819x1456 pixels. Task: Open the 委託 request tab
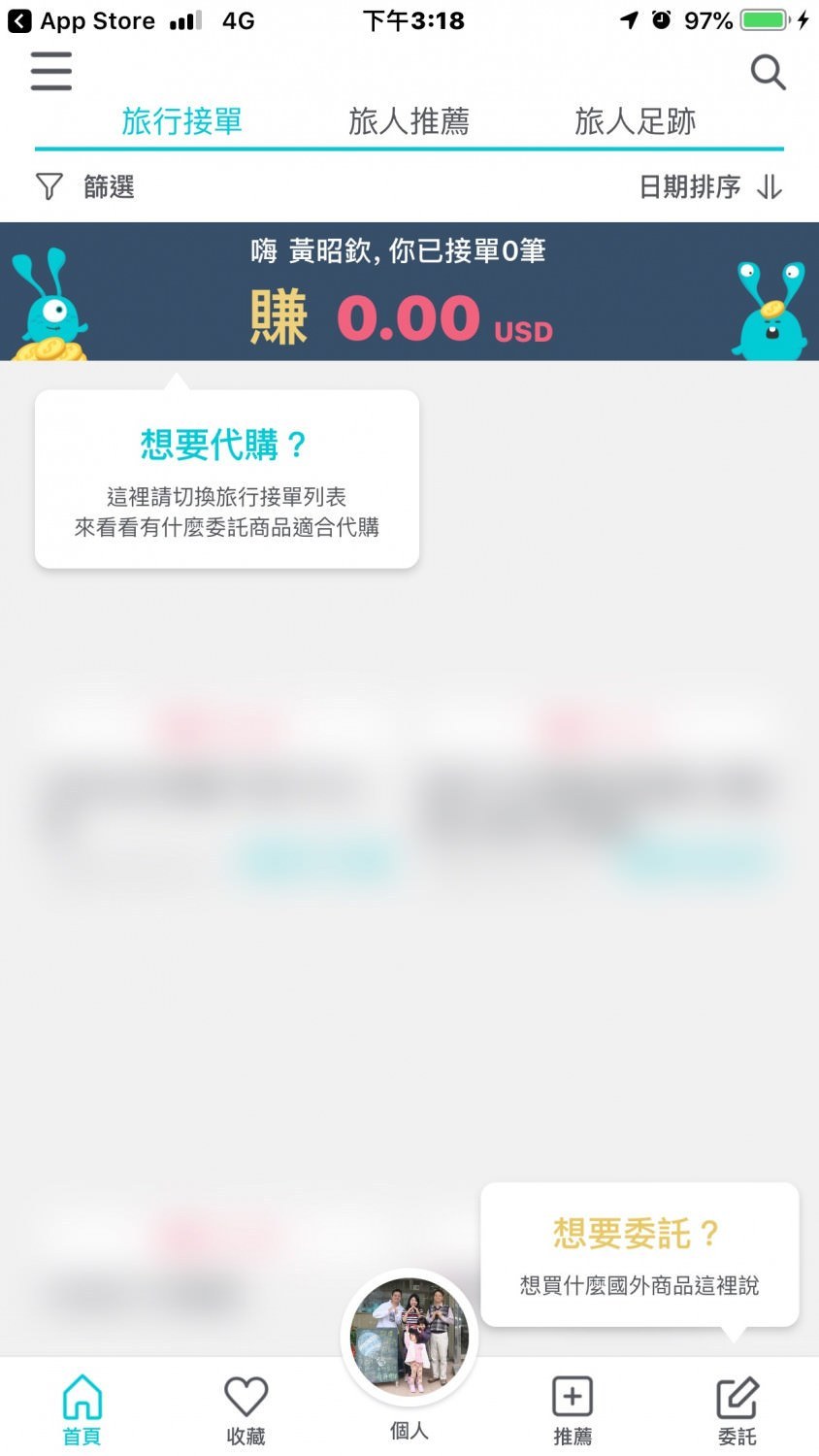pyautogui.click(x=737, y=1409)
